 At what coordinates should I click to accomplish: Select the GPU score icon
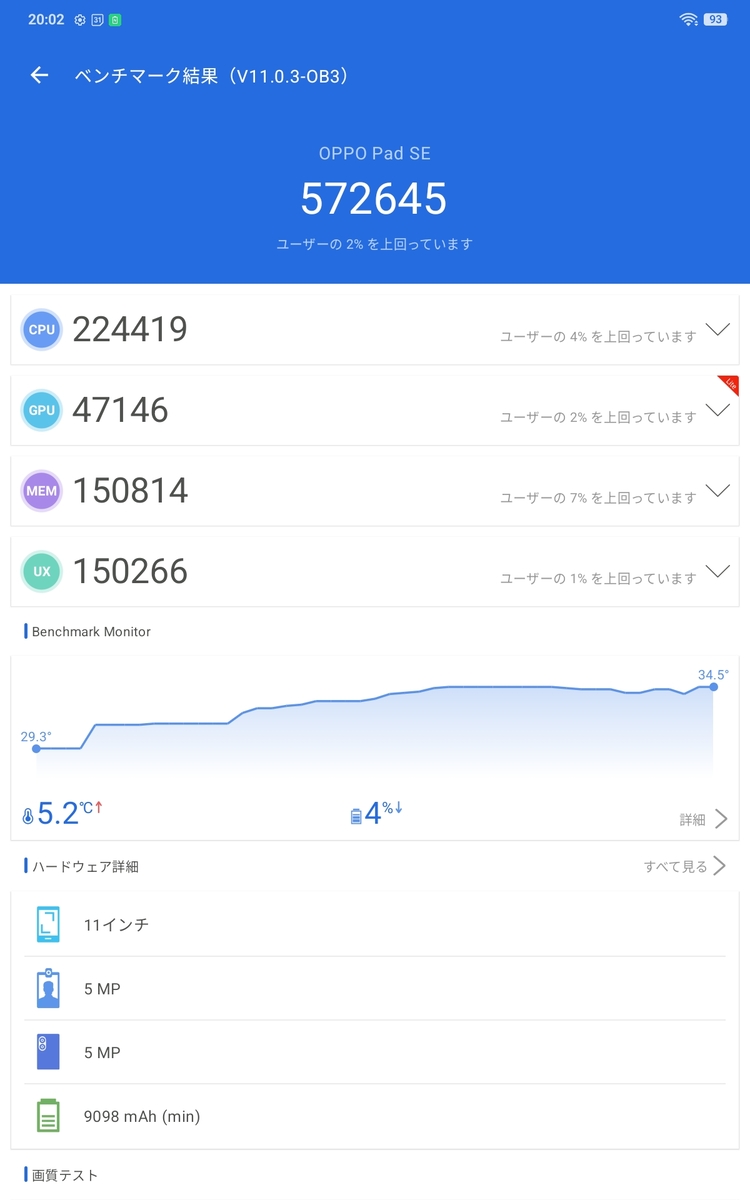tap(41, 410)
